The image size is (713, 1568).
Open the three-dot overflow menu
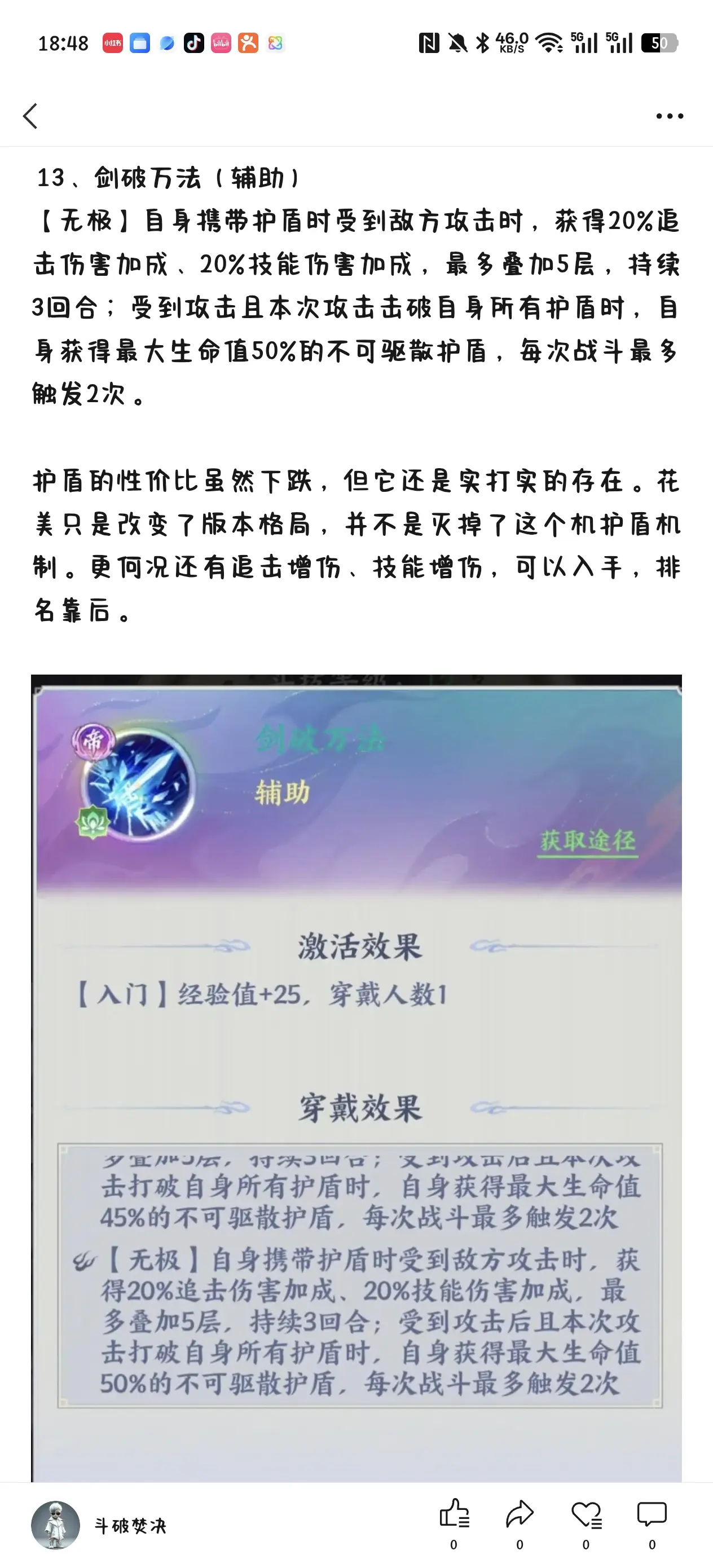click(669, 116)
